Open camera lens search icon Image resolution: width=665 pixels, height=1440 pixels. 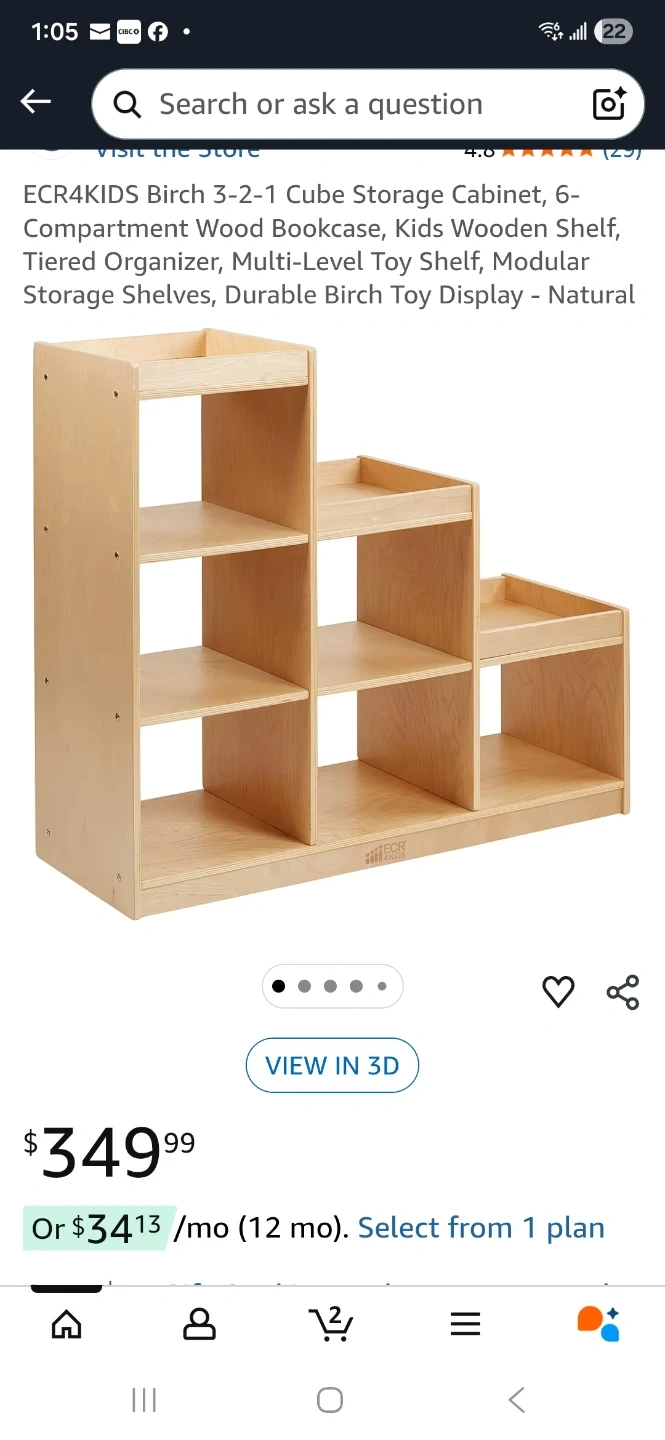(x=609, y=104)
